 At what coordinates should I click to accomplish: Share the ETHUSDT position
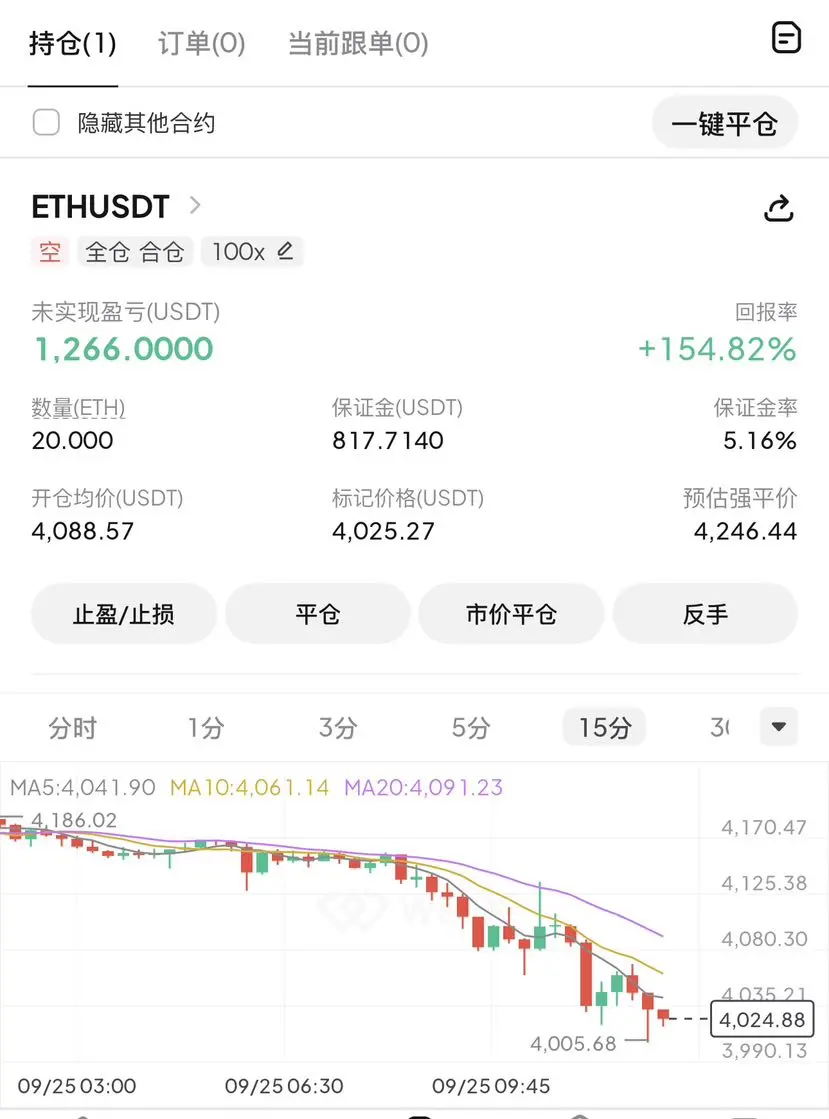[x=778, y=208]
